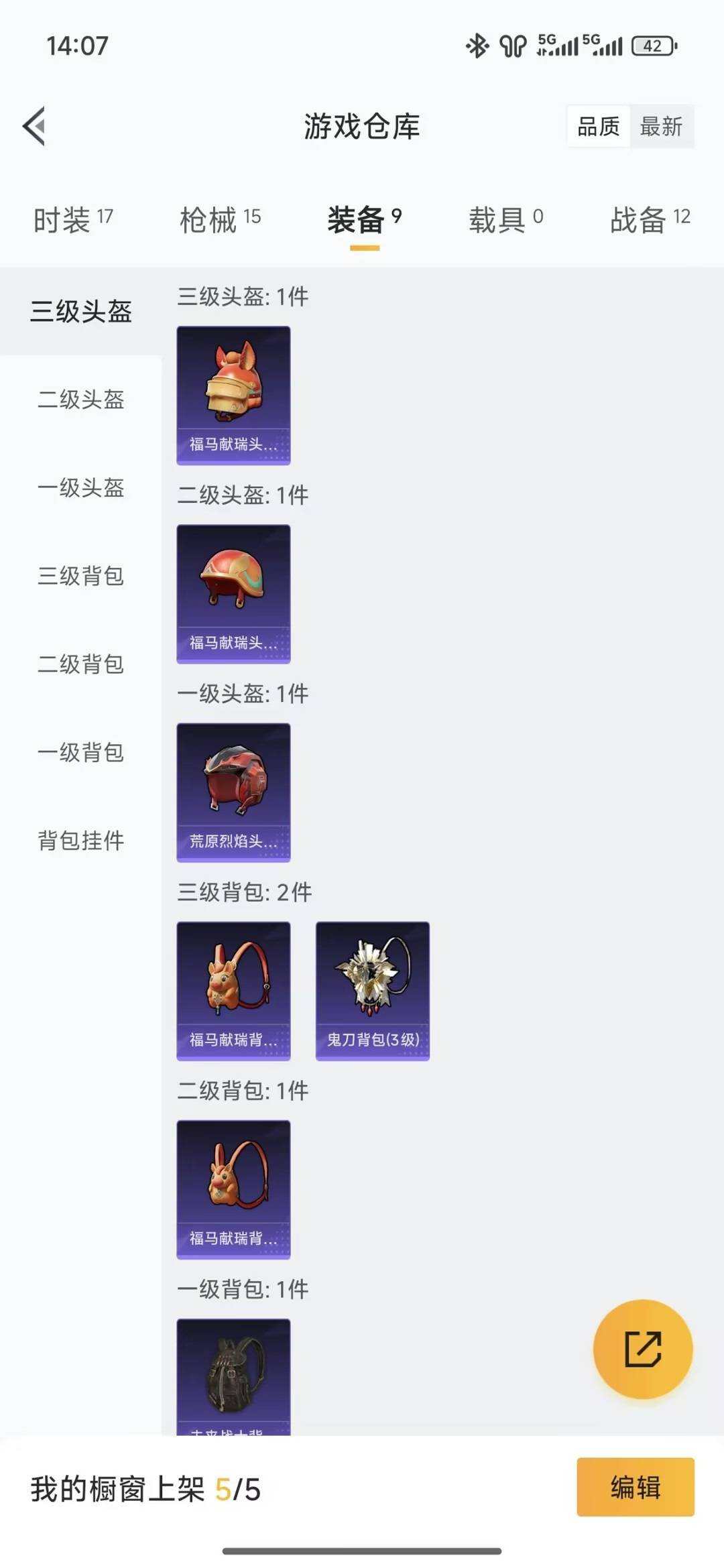Select the red 福马献瑞 level-2 helmet
724x1568 pixels.
pyautogui.click(x=233, y=593)
